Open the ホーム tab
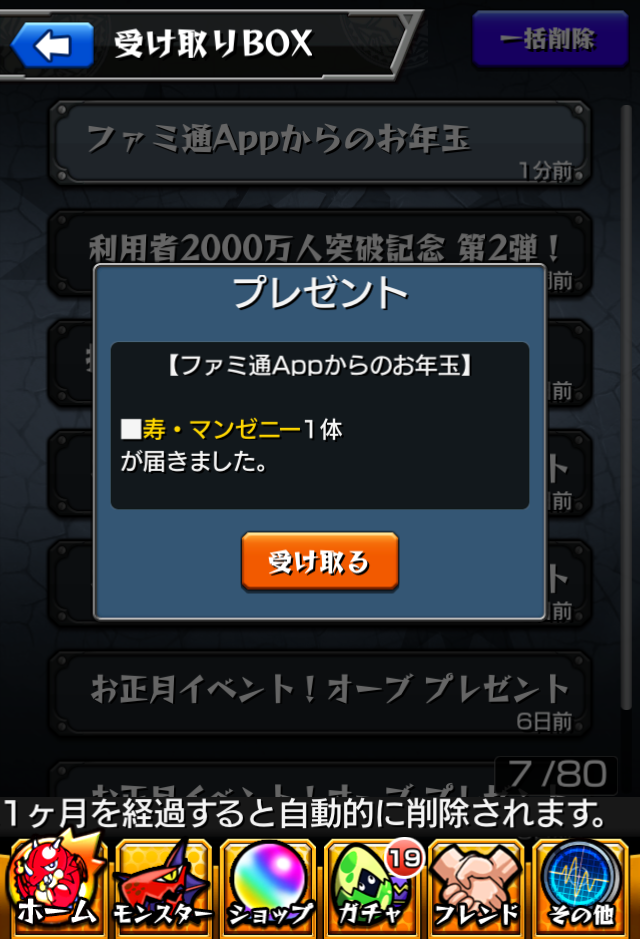Image resolution: width=640 pixels, height=939 pixels. point(54,883)
